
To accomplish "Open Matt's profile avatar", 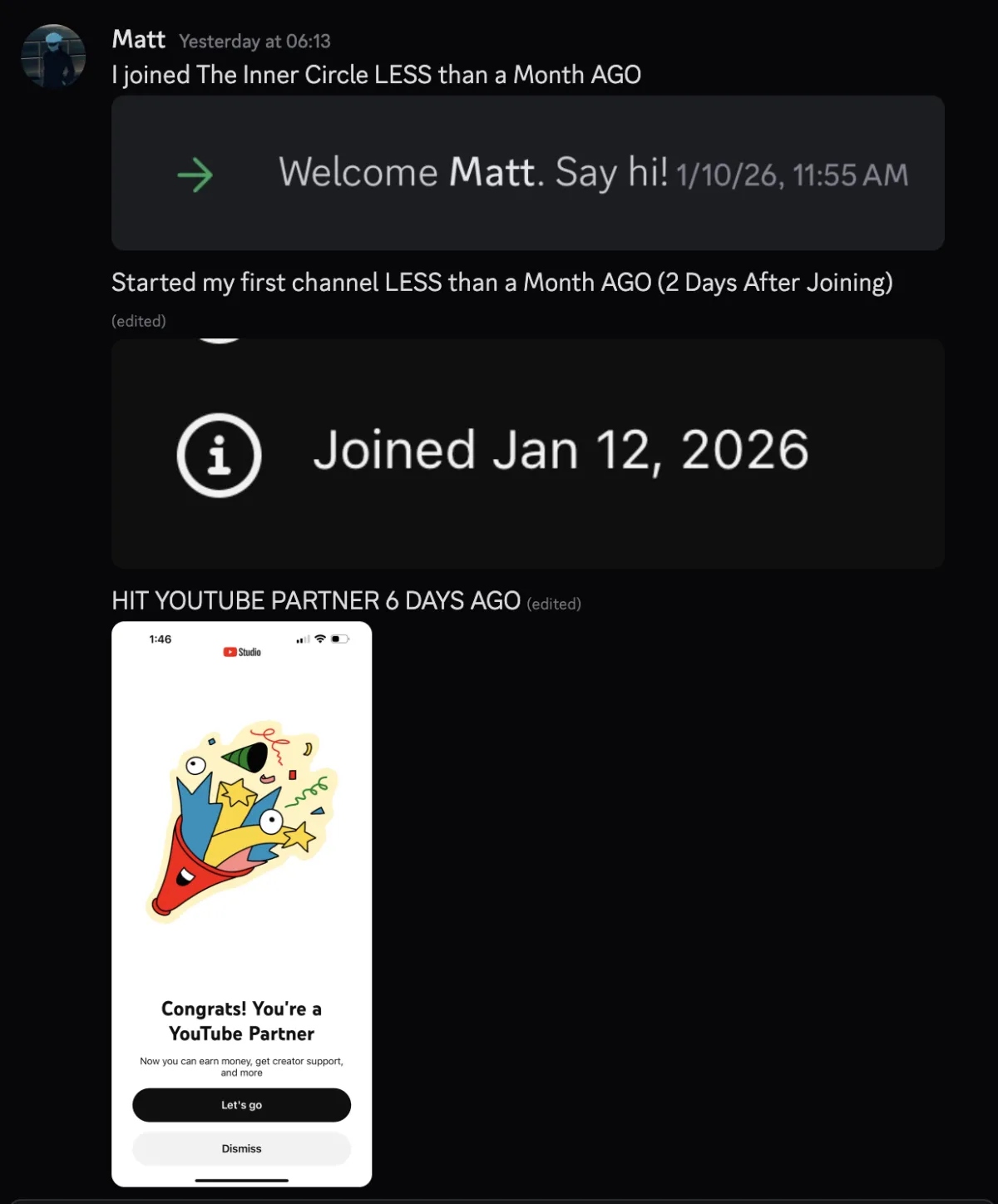I will pyautogui.click(x=53, y=57).
